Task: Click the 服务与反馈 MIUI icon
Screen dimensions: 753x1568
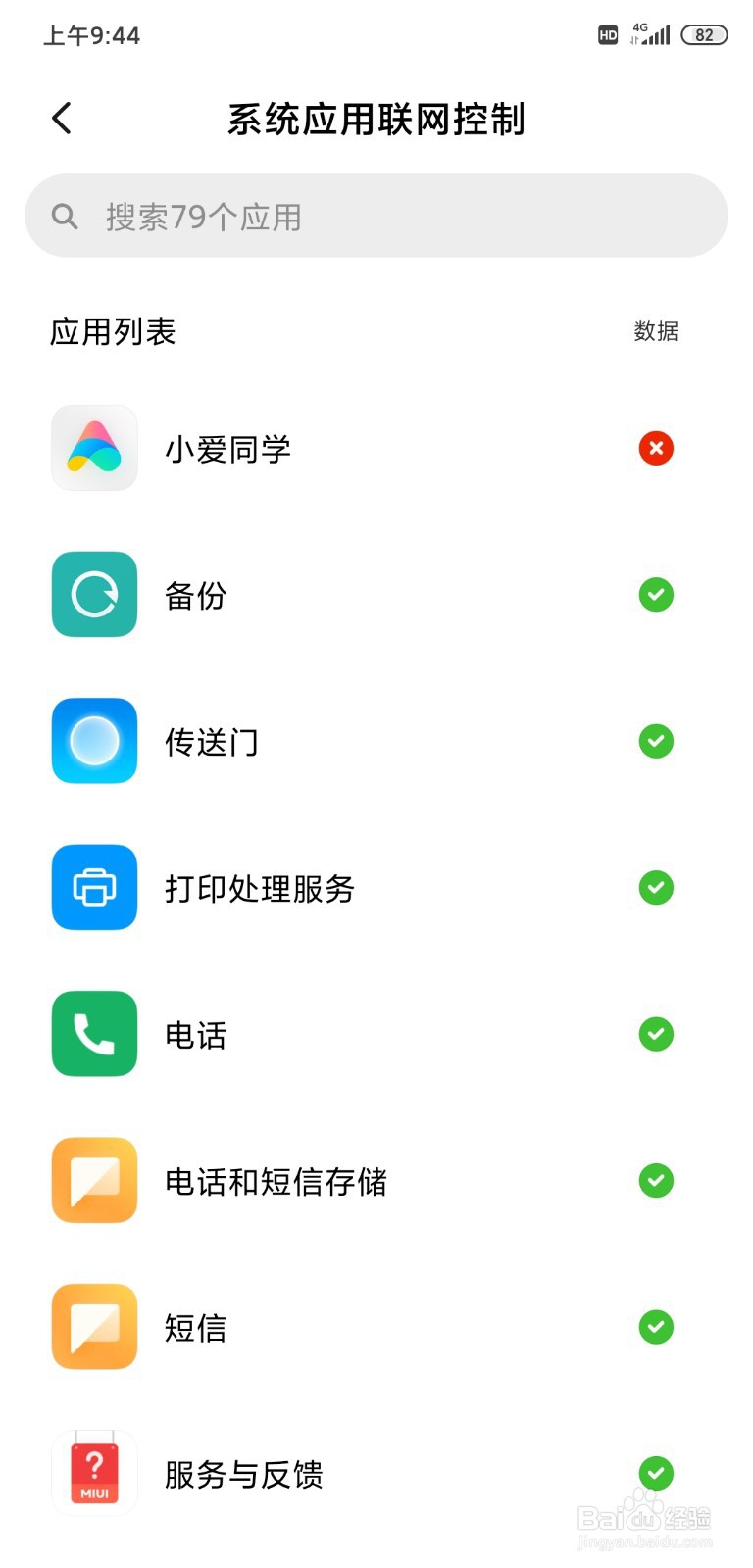Action: click(93, 1472)
